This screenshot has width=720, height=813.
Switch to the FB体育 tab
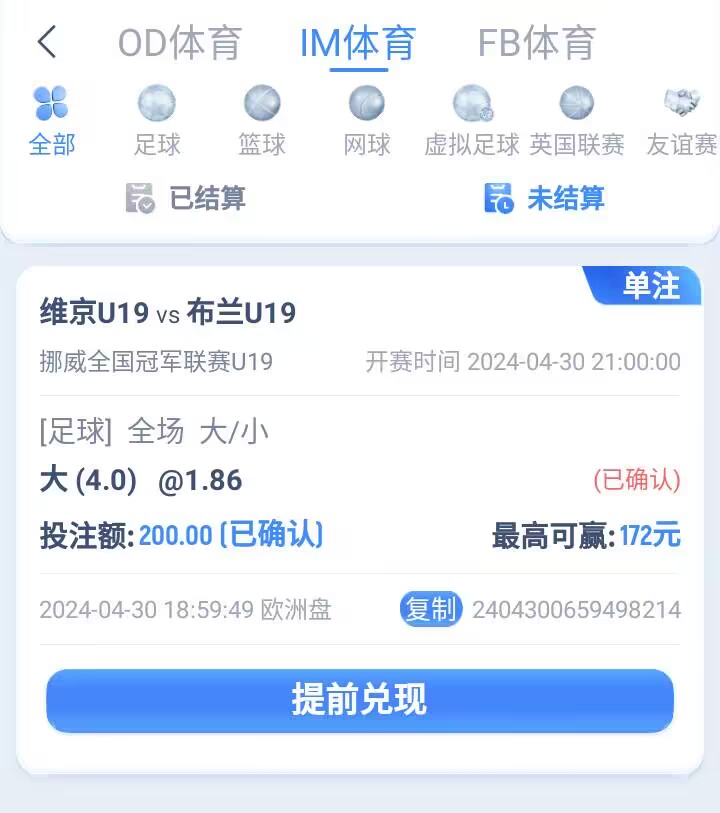point(537,43)
